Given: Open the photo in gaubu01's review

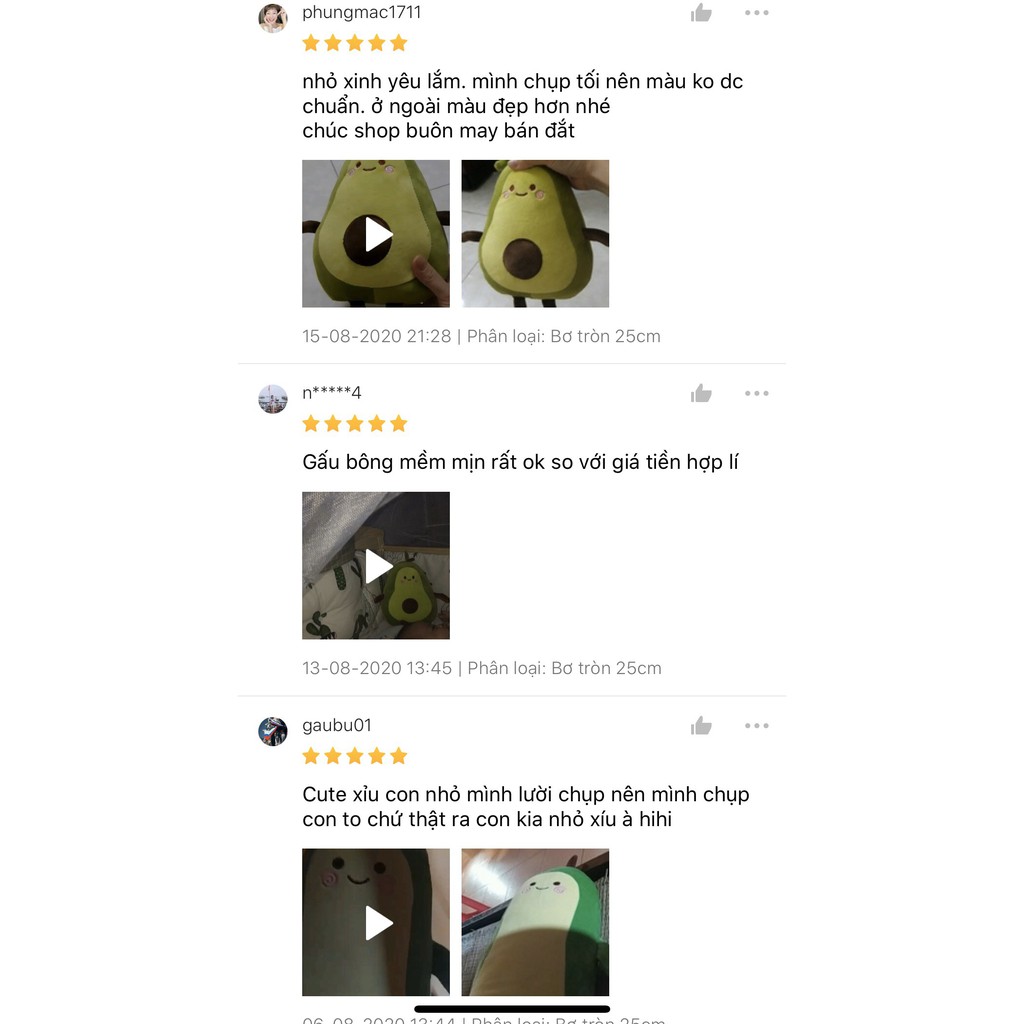Looking at the screenshot, I should pos(535,922).
